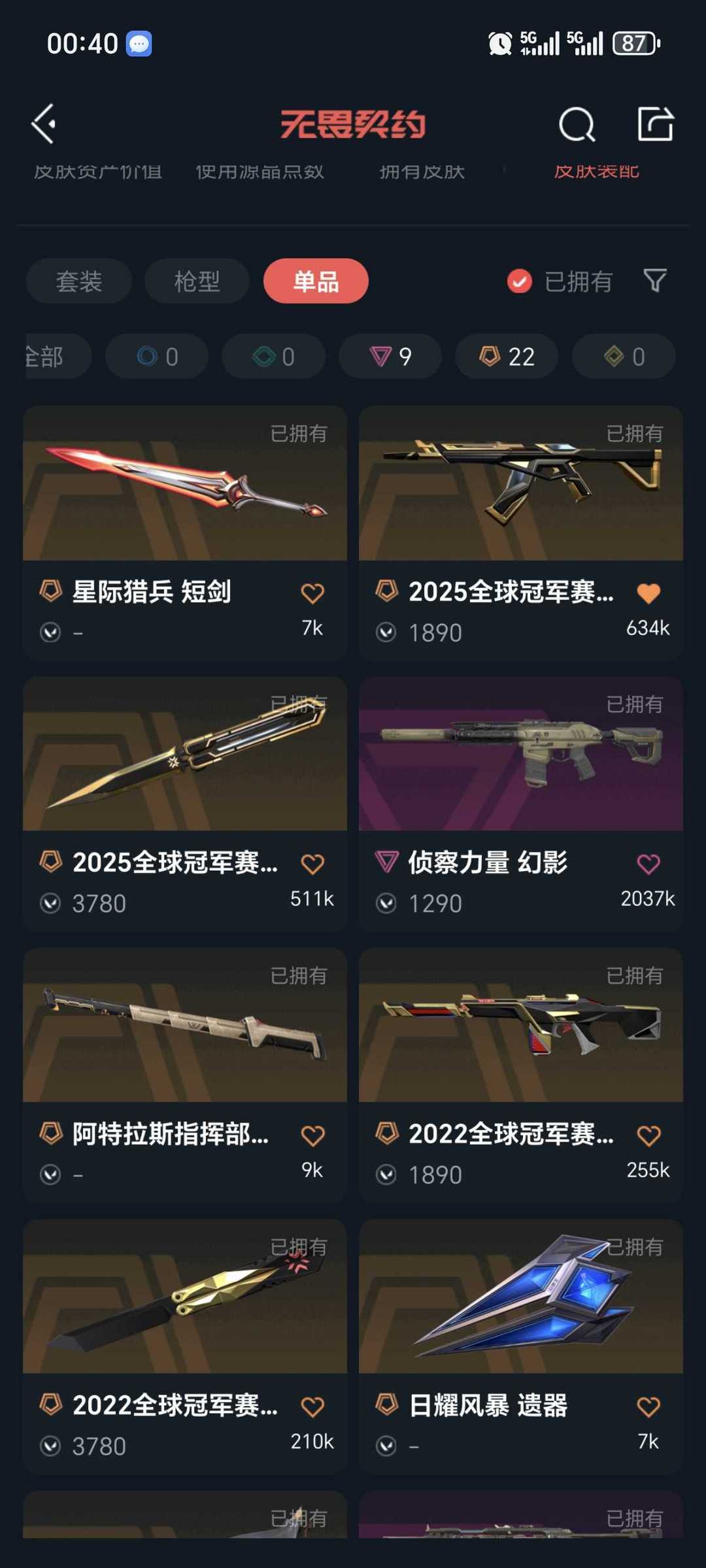Select the 枪型 chip
The image size is (706, 1568).
pos(197,281)
